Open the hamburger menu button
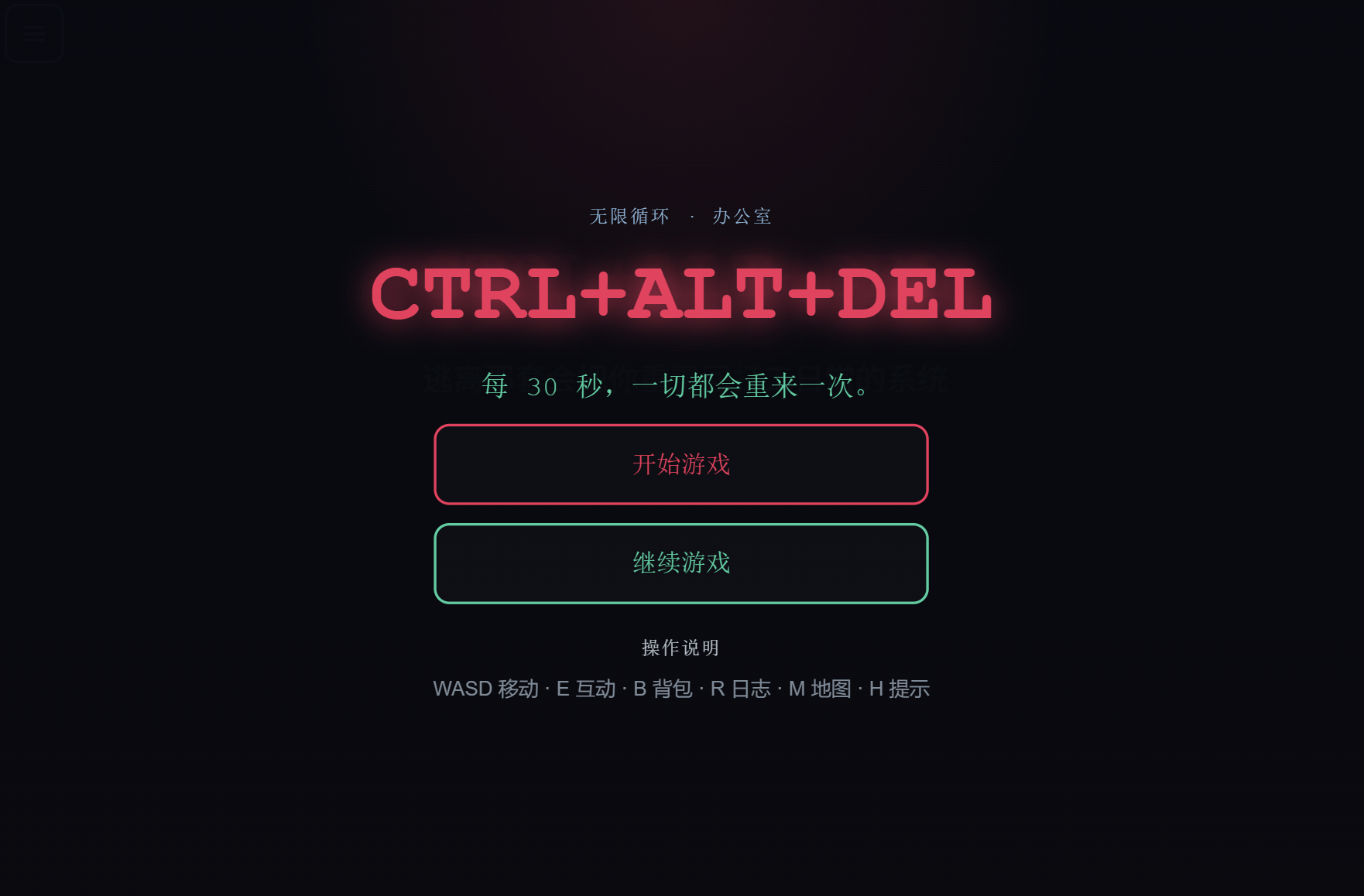The image size is (1364, 896). pos(34,33)
